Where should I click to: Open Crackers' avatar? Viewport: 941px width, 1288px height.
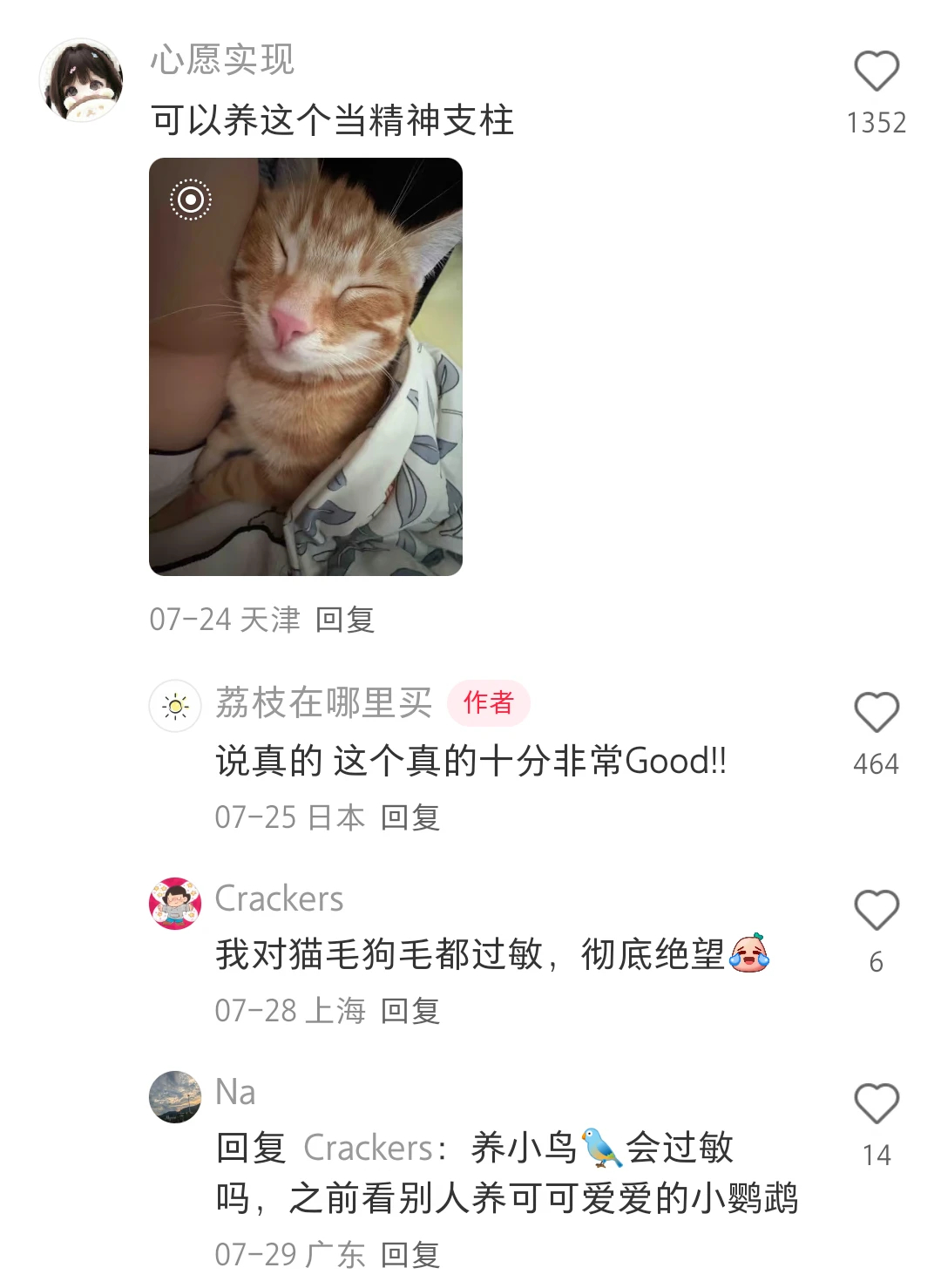[175, 904]
